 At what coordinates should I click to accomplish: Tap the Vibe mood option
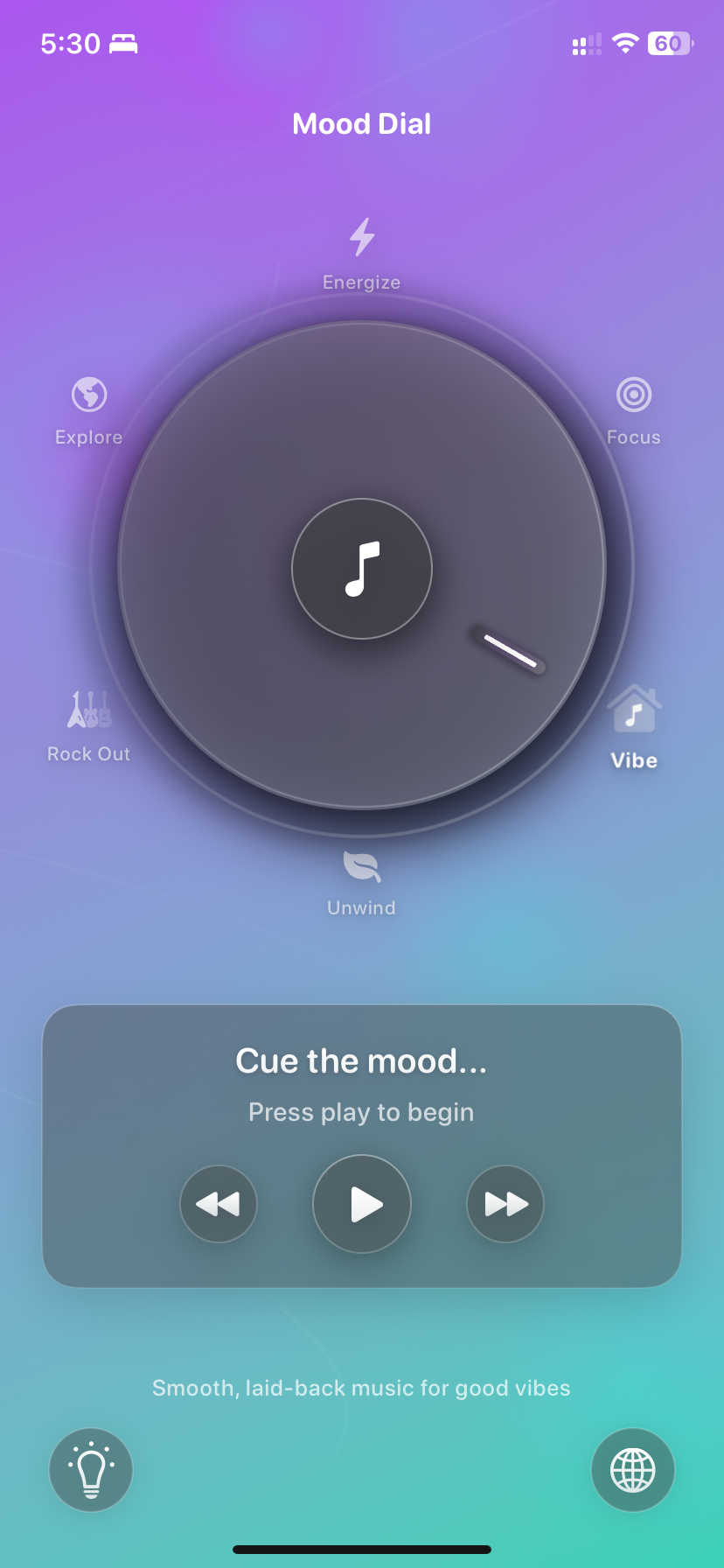tap(634, 728)
